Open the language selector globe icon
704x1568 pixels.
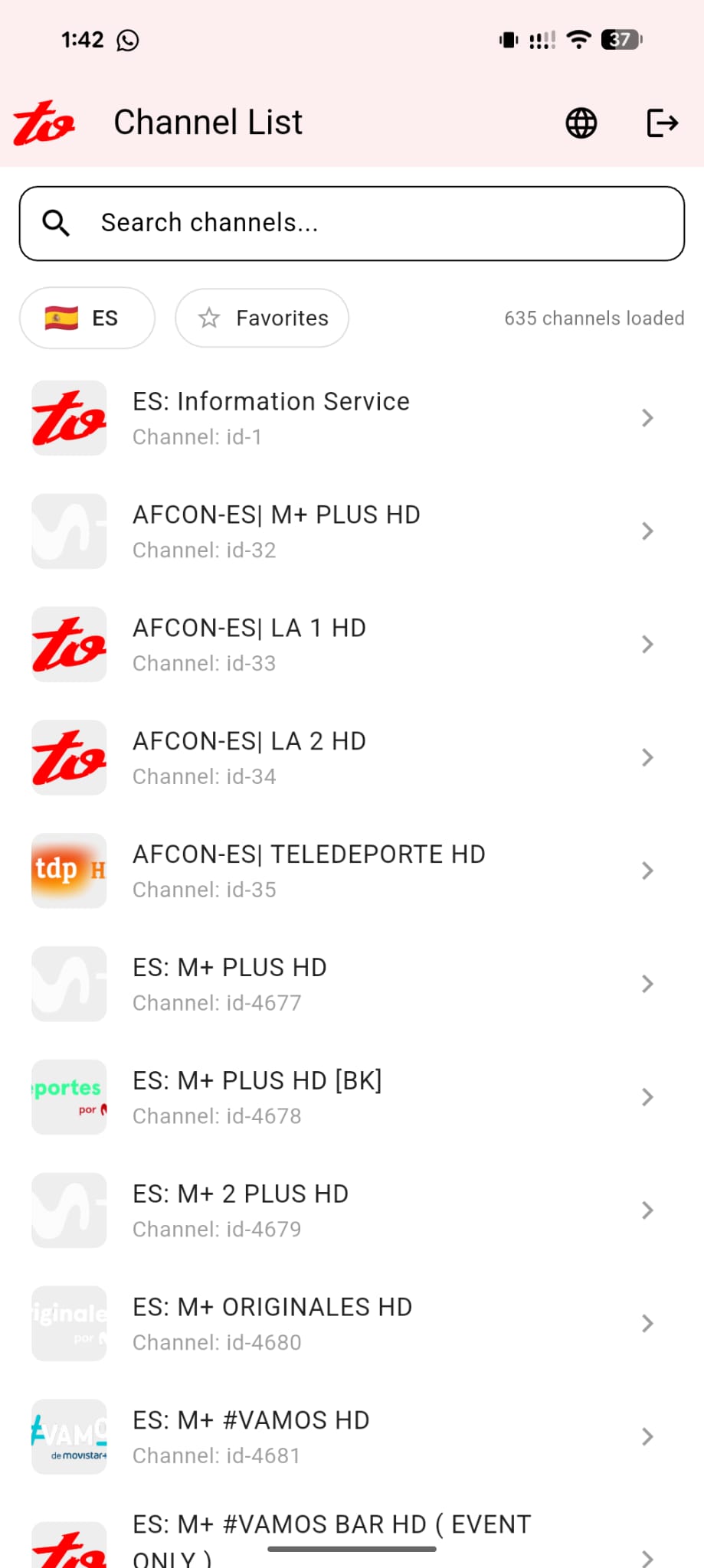pos(580,122)
